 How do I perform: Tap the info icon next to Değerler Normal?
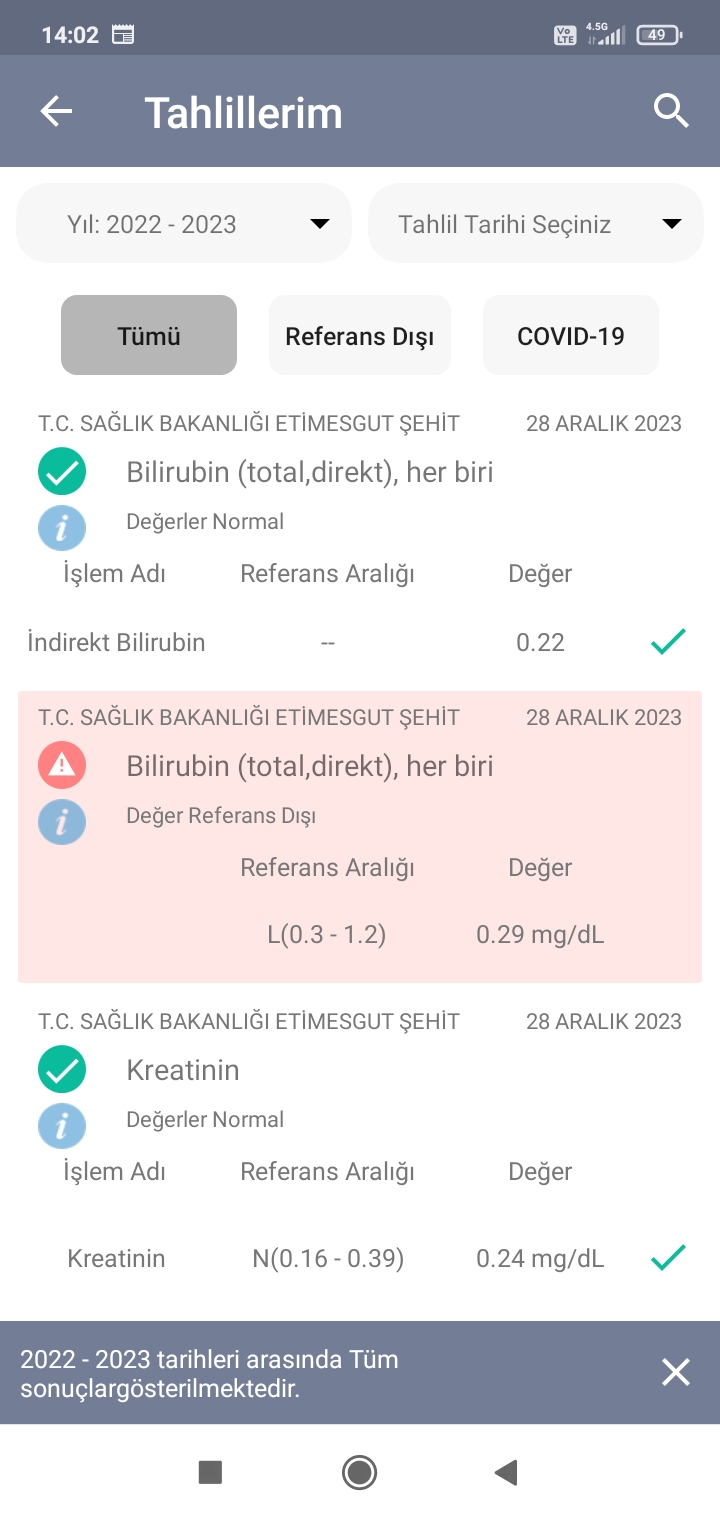point(62,527)
